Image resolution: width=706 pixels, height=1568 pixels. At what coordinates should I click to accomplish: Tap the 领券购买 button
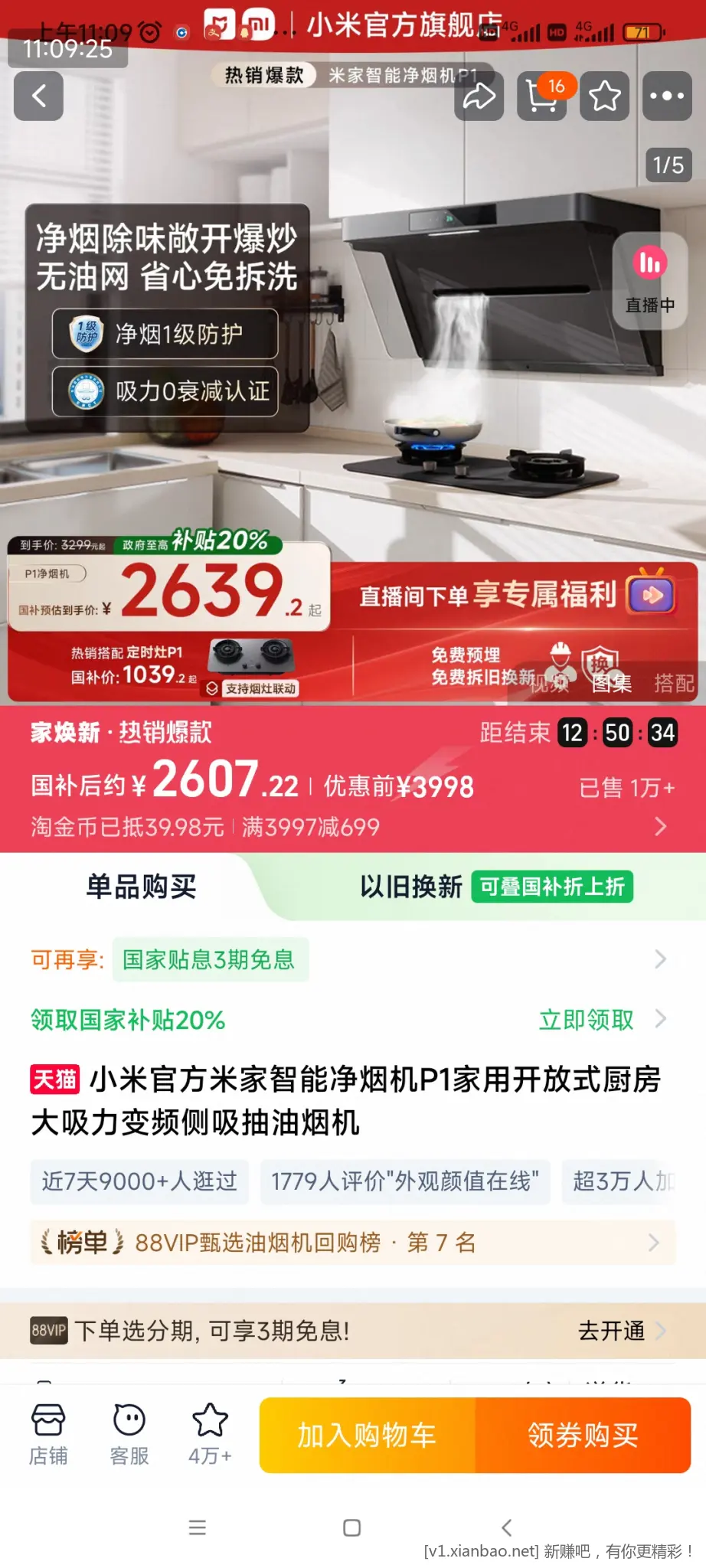tap(584, 1434)
